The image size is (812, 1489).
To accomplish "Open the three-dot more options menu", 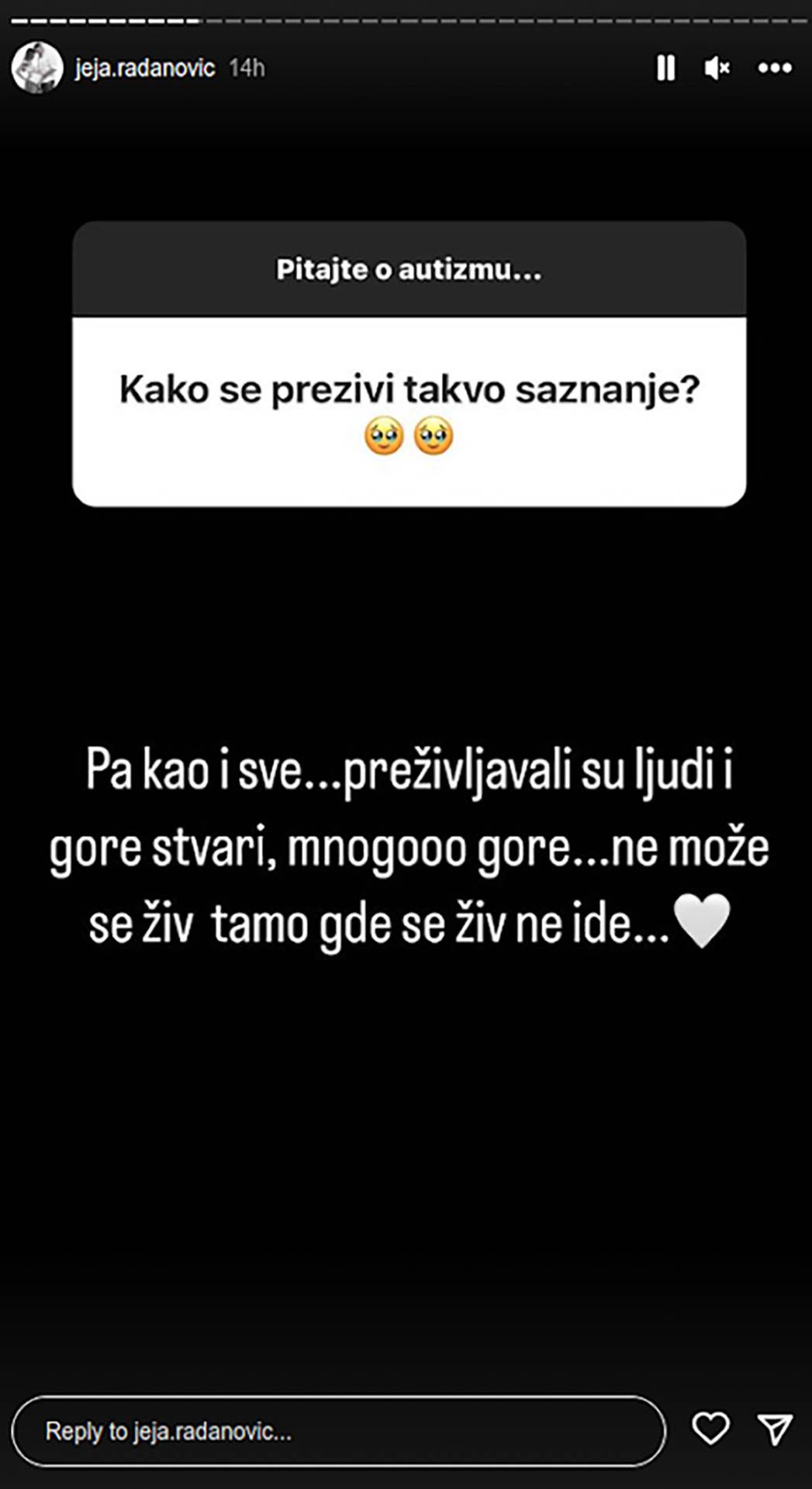I will click(775, 68).
